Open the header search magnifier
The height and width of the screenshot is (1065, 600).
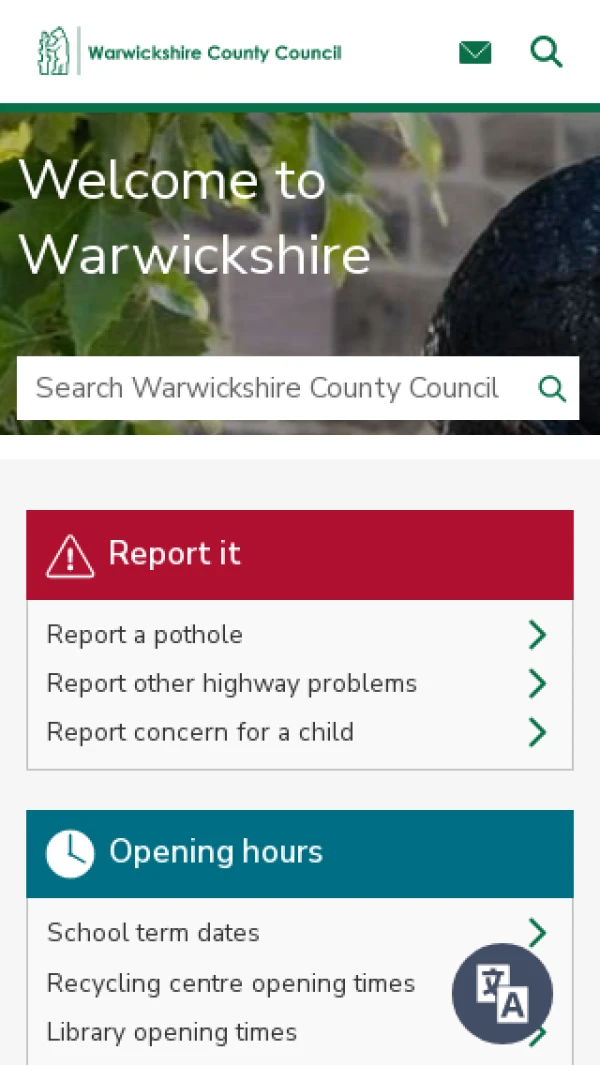(x=546, y=52)
